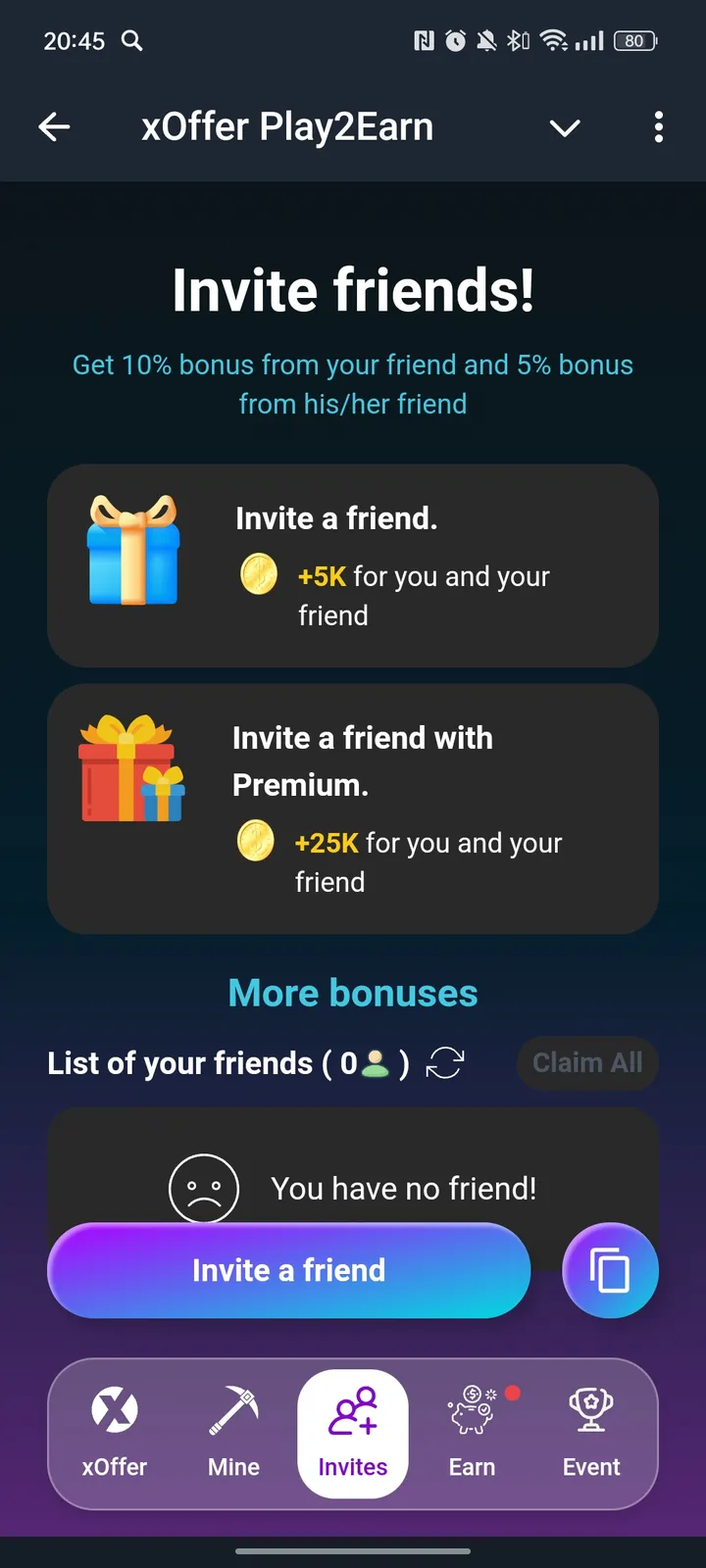Open the More bonuses link

[x=353, y=993]
